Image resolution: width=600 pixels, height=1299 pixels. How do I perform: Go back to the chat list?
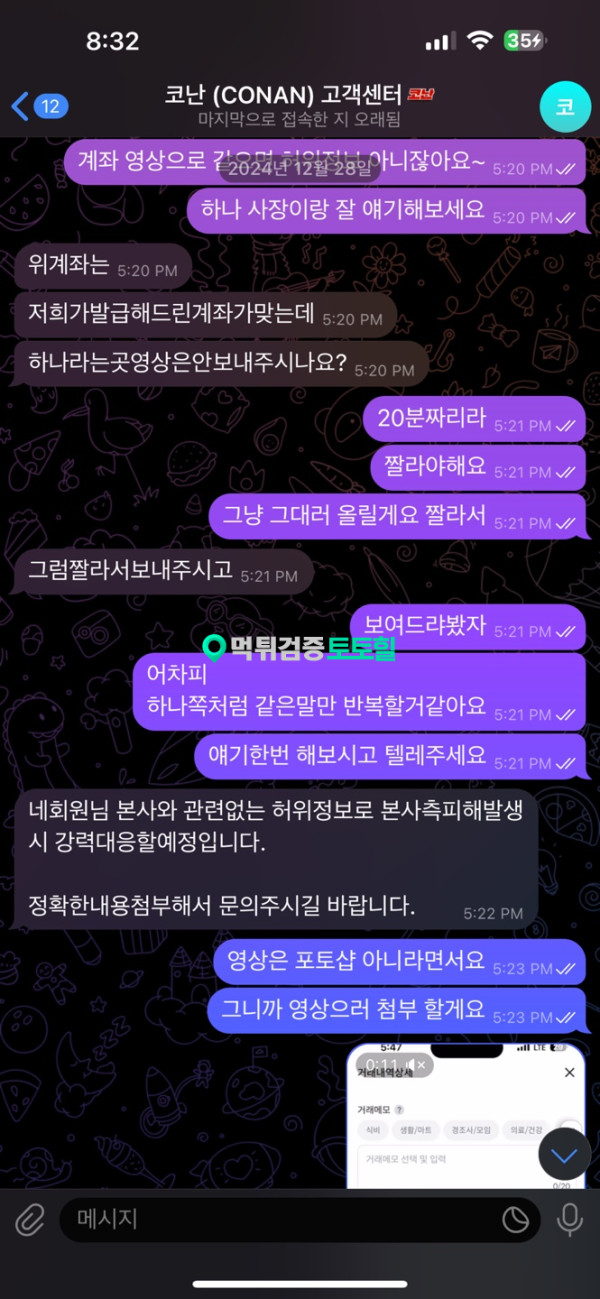pyautogui.click(x=36, y=106)
